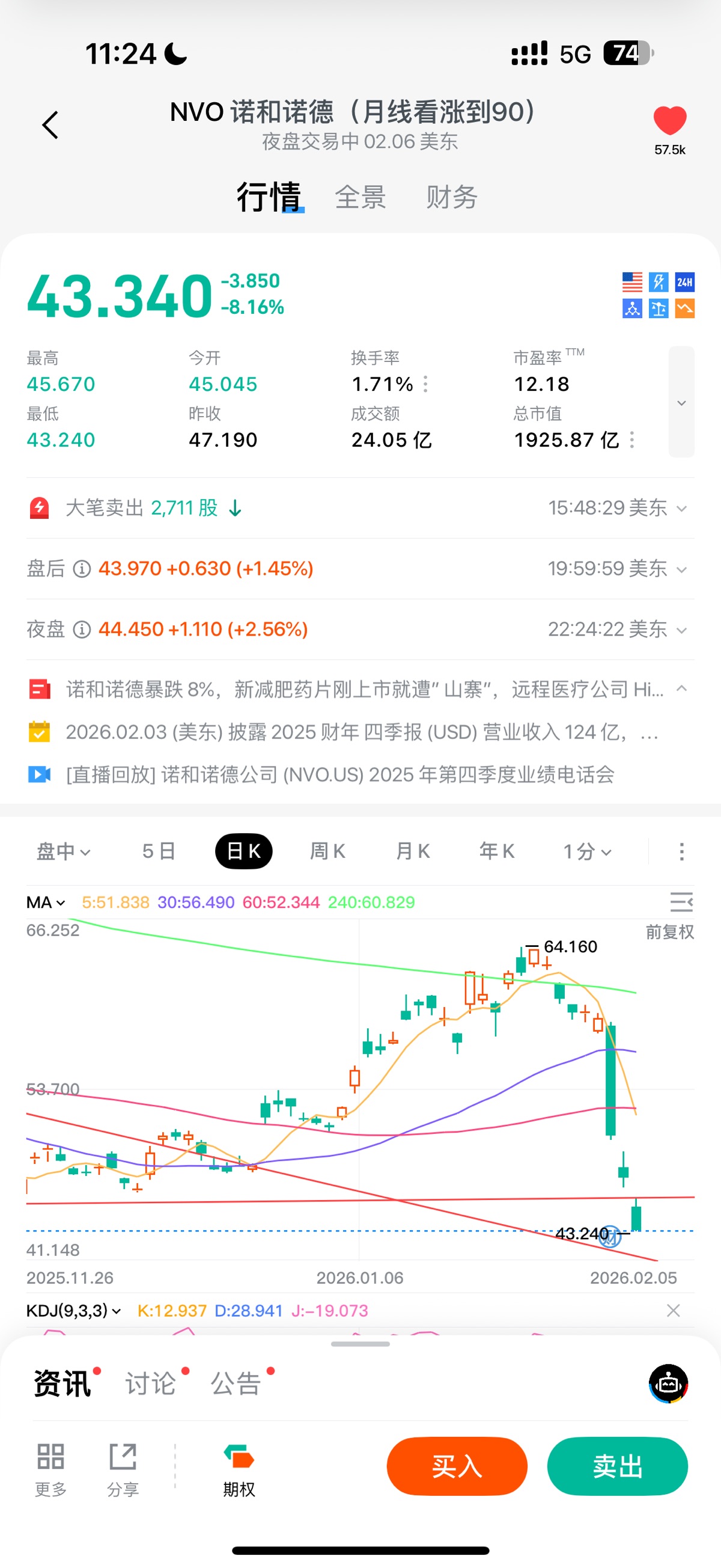Open the news about 诺和诺德暴跌 8%

(x=364, y=690)
